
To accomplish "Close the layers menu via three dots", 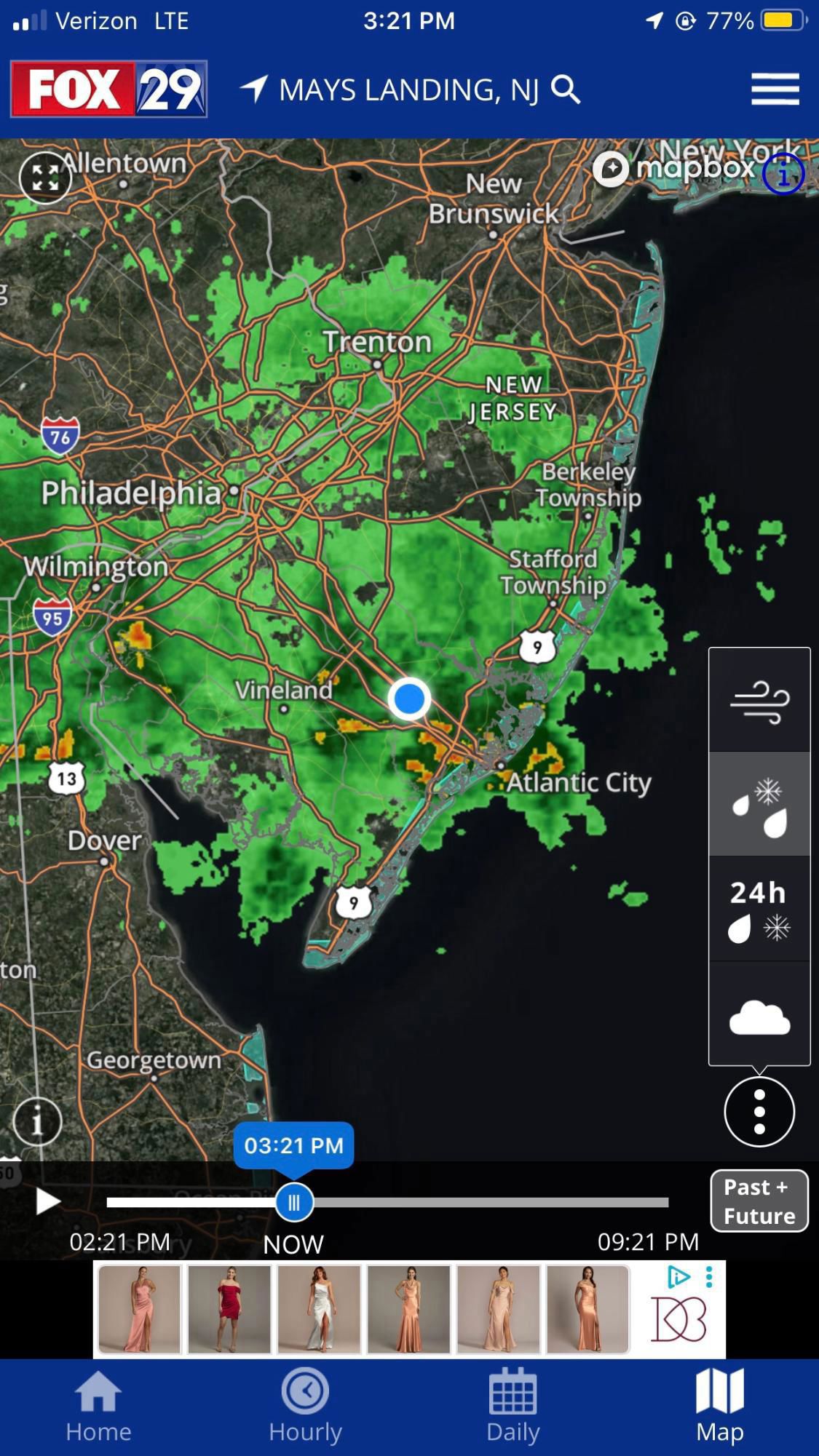I will click(x=759, y=1112).
